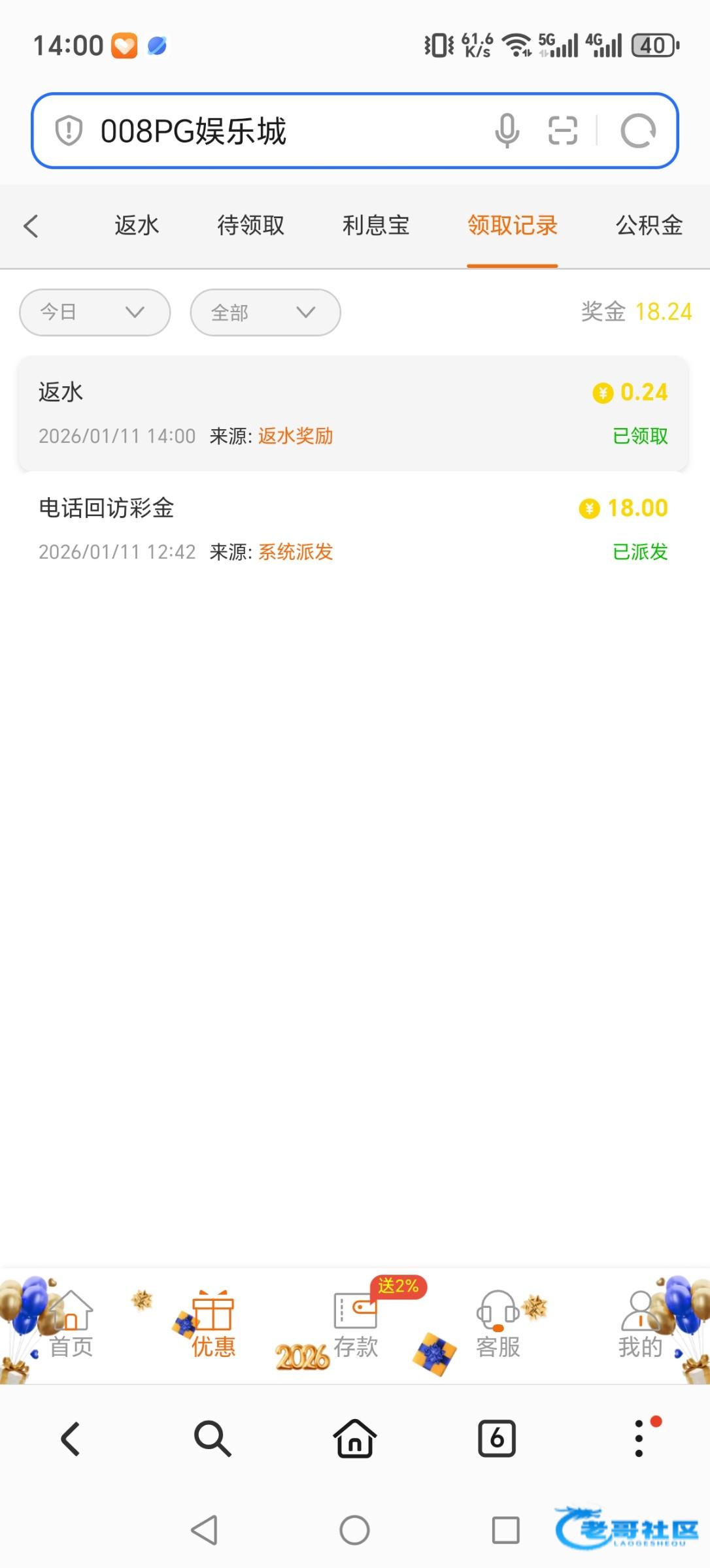Viewport: 710px width, 1568px height.
Task: Switch to the 返水 tab
Action: point(137,226)
